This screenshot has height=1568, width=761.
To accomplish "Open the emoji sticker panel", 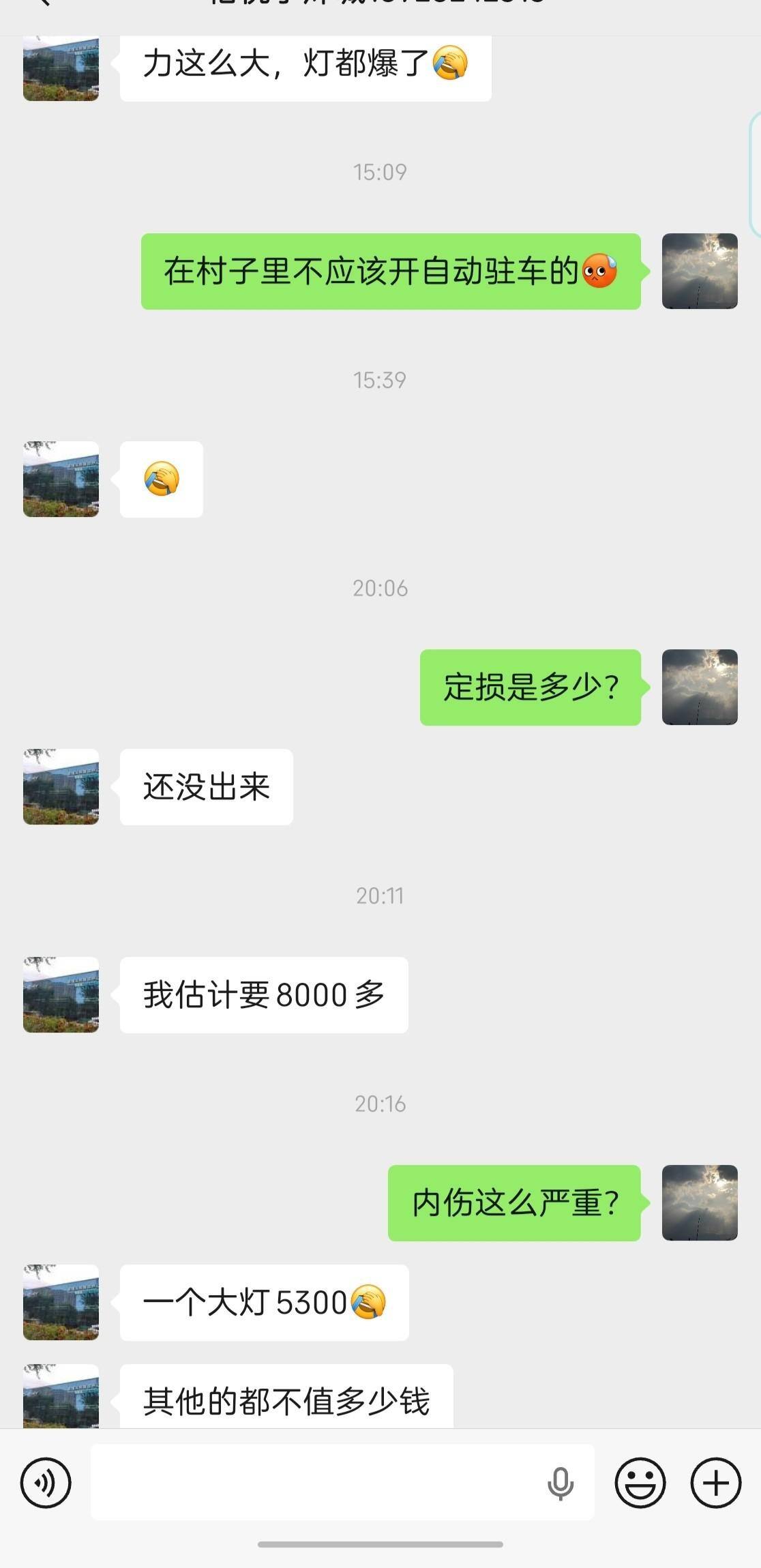I will (x=640, y=1482).
